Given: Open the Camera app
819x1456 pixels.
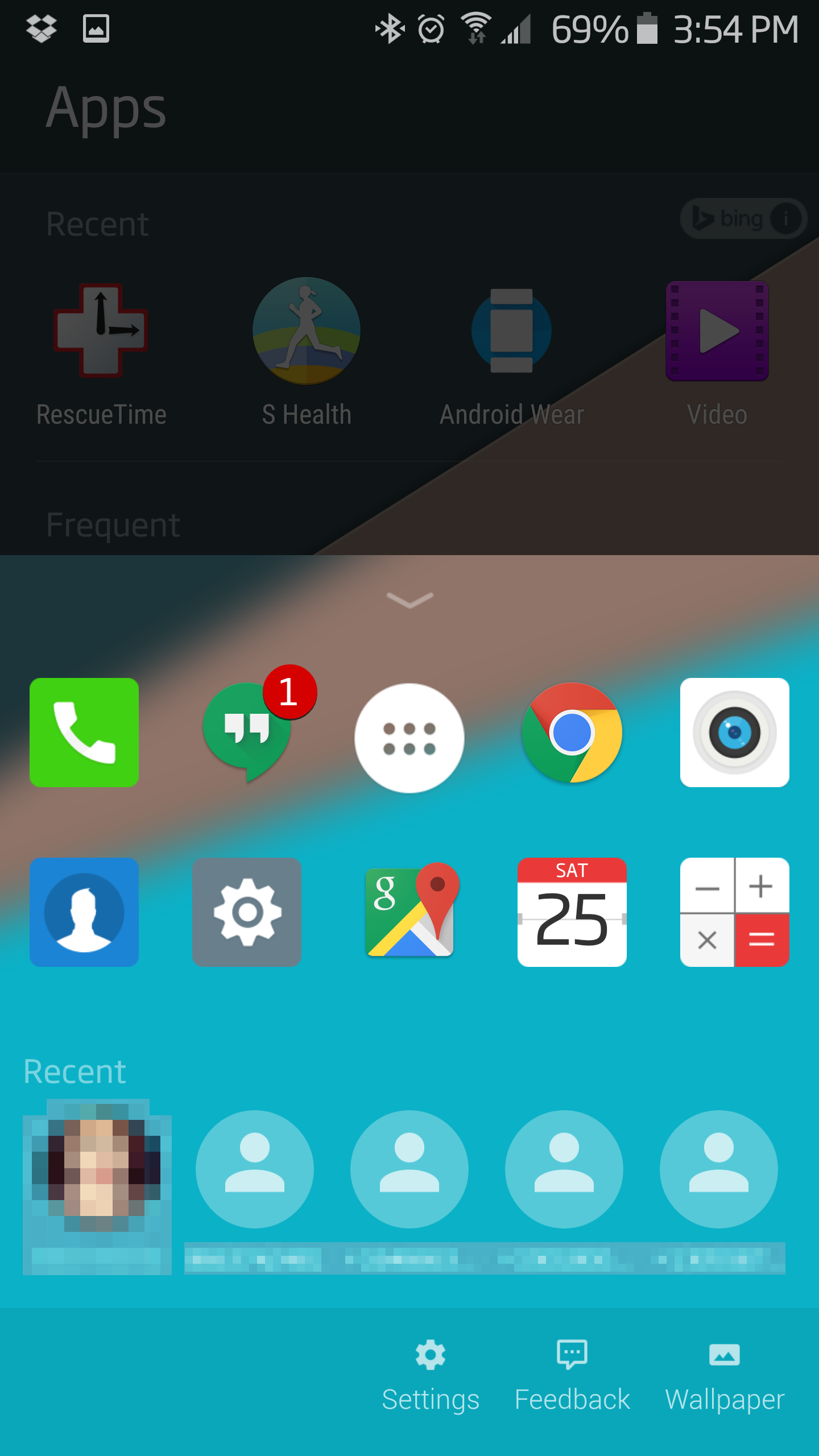Looking at the screenshot, I should click(x=734, y=733).
